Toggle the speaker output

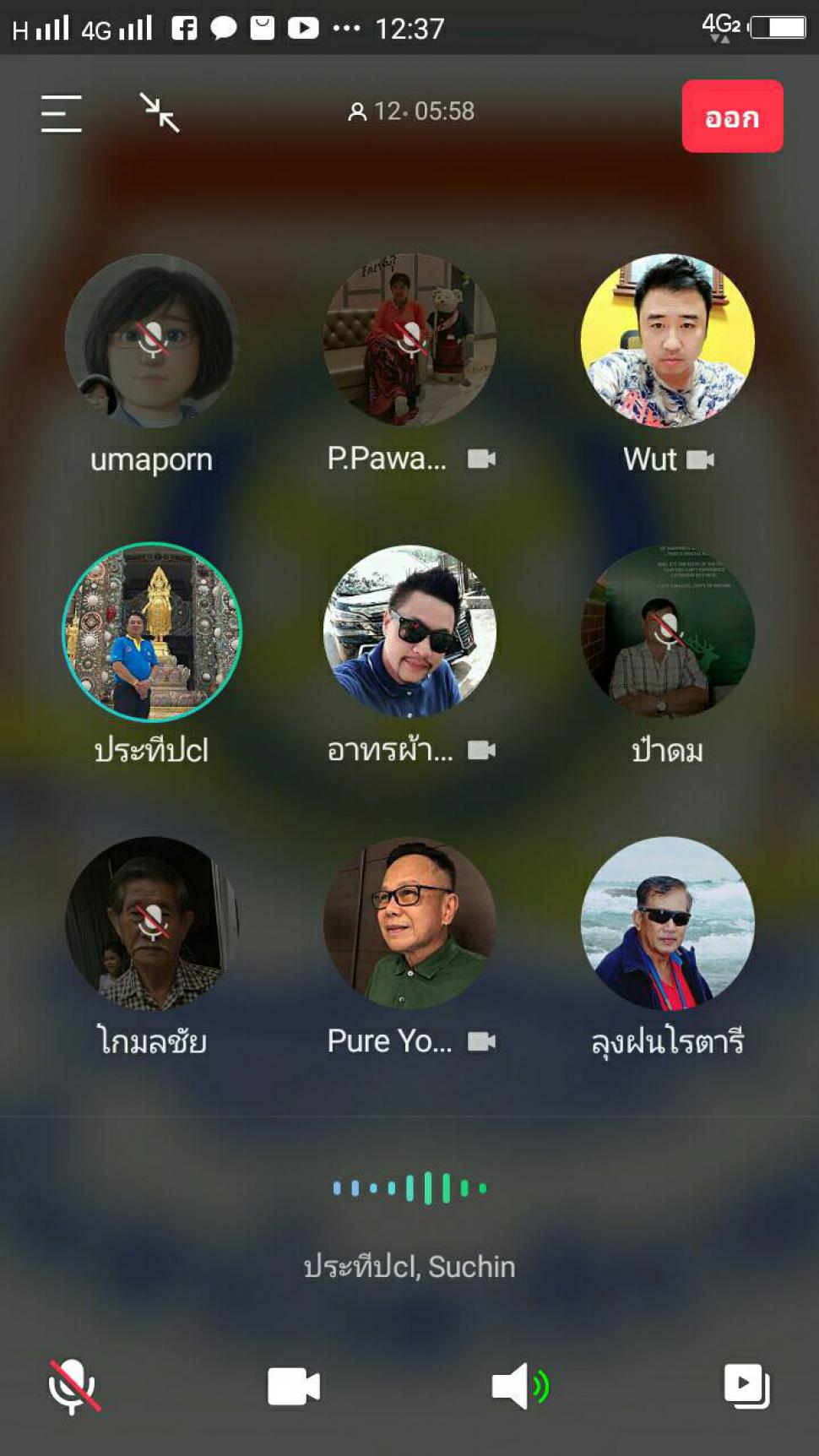pos(520,1386)
